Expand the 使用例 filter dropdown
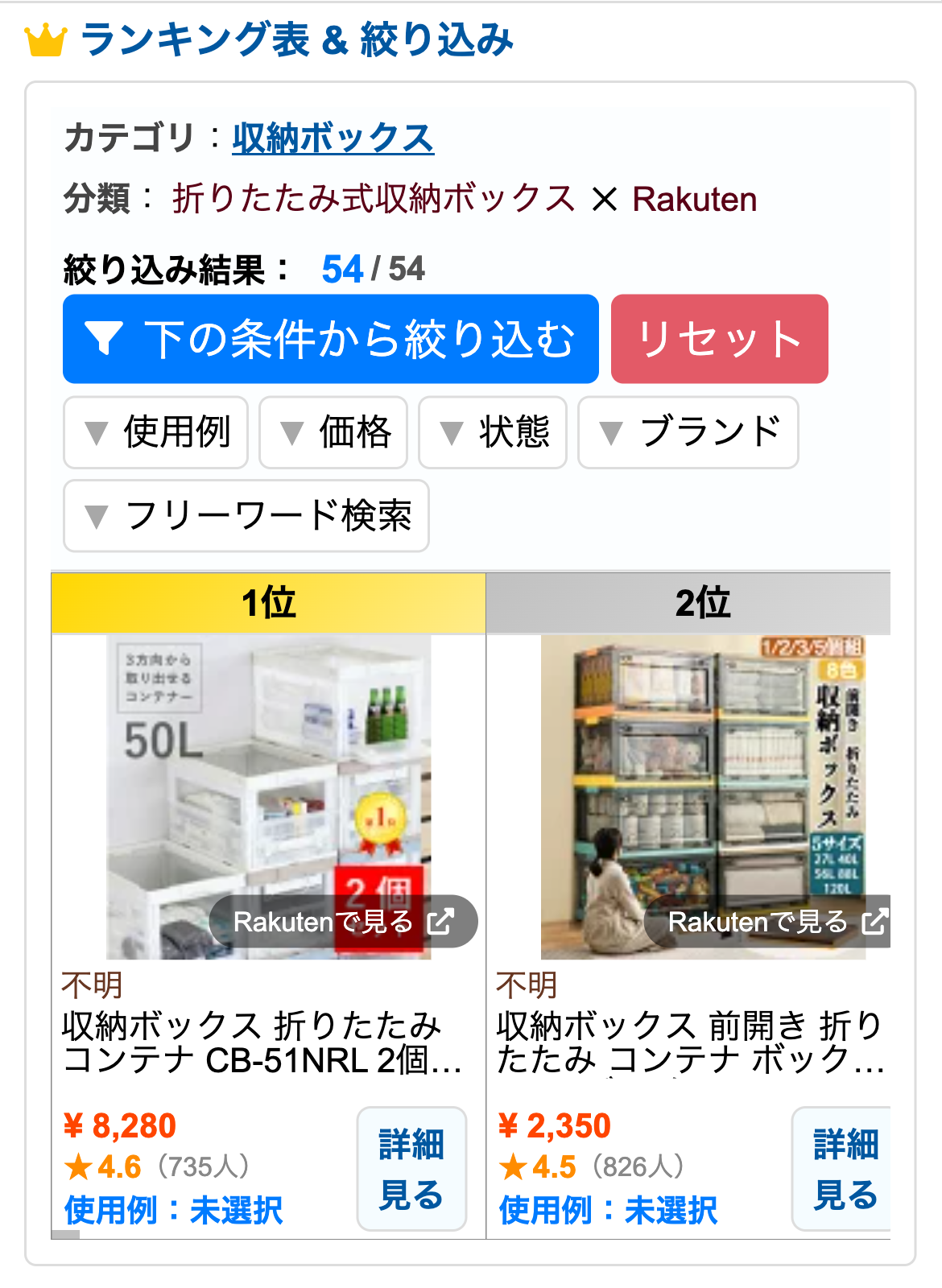The height and width of the screenshot is (1288, 942). pyautogui.click(x=155, y=432)
